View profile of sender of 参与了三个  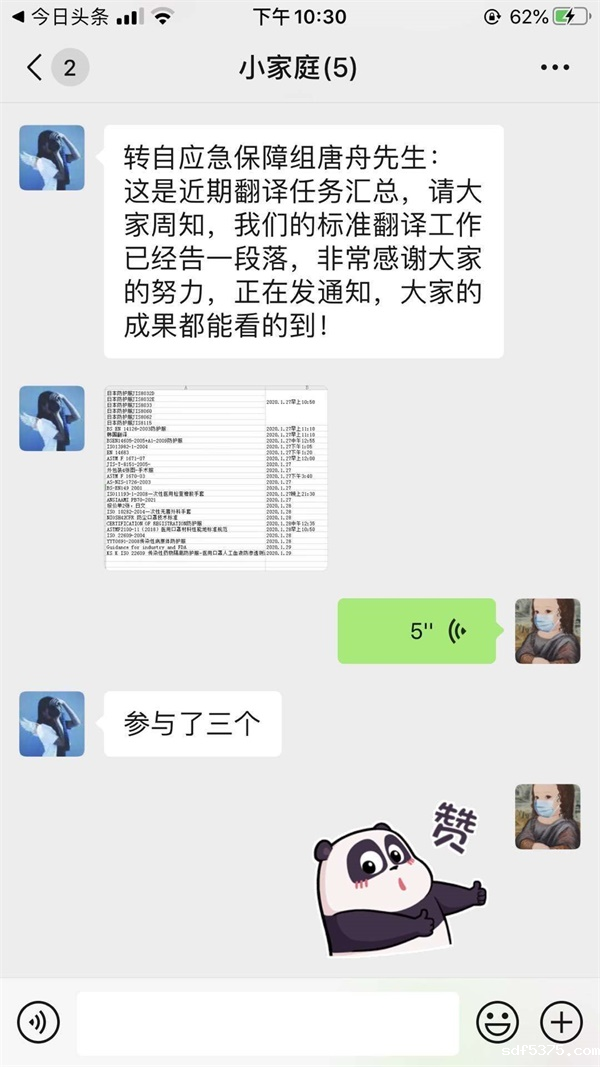(52, 723)
